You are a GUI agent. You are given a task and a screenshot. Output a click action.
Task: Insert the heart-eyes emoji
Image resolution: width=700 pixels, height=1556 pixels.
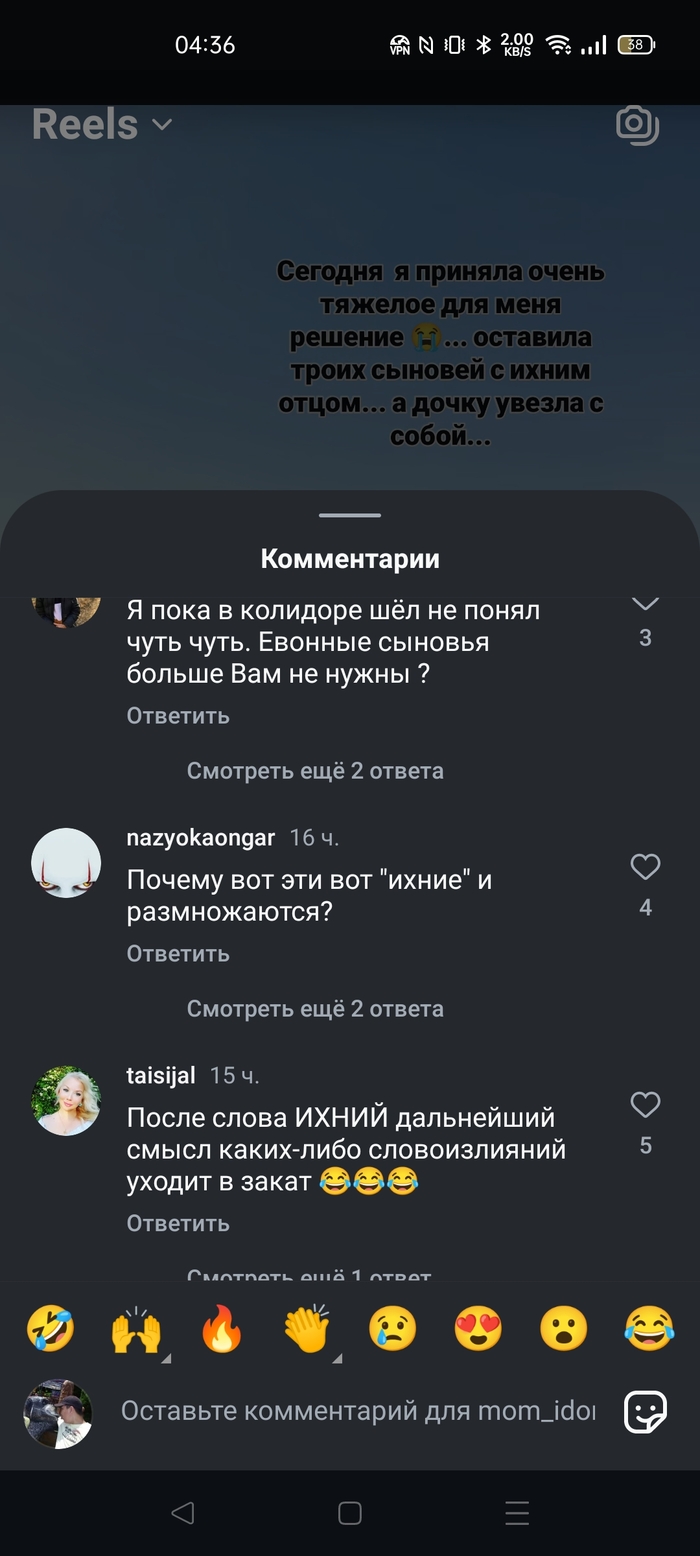pyautogui.click(x=478, y=1330)
